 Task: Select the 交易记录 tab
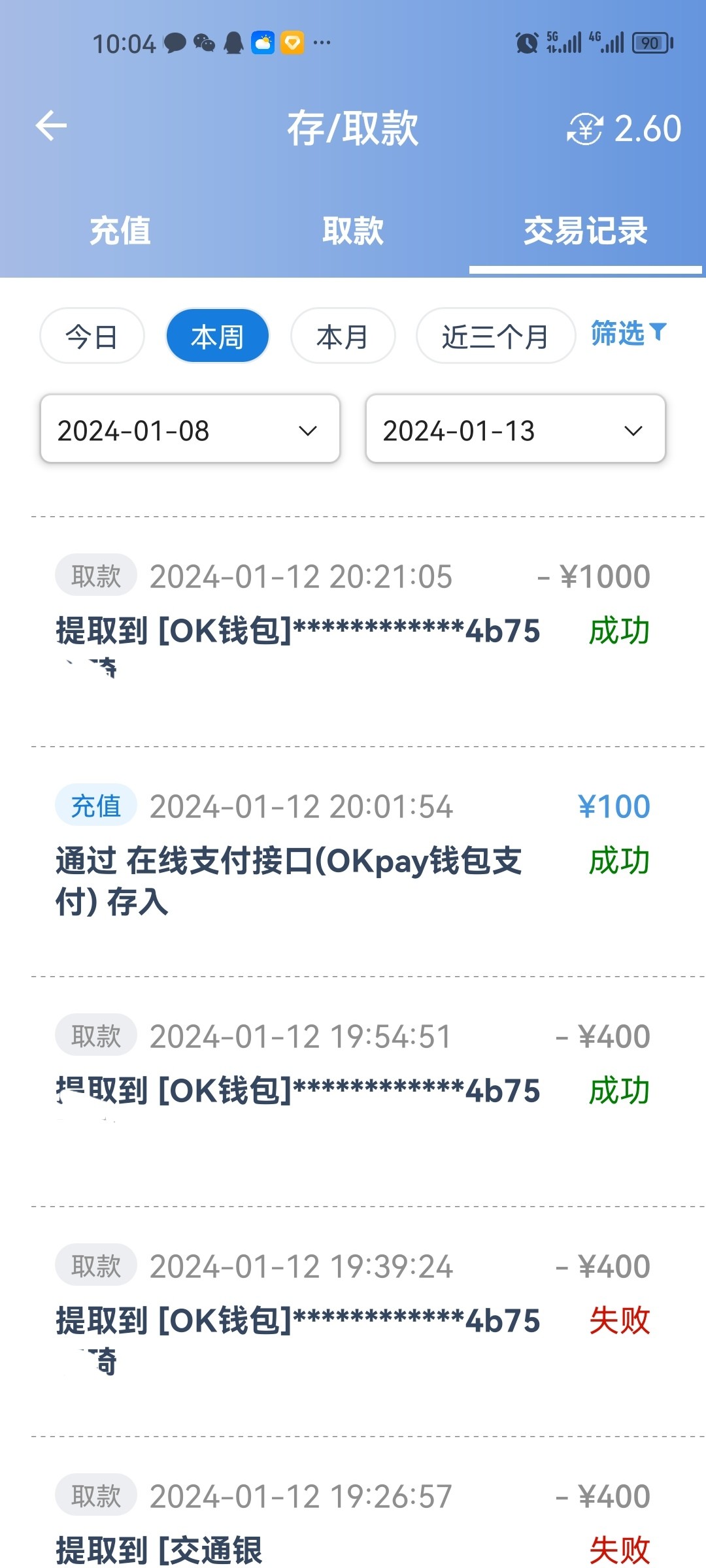click(585, 231)
